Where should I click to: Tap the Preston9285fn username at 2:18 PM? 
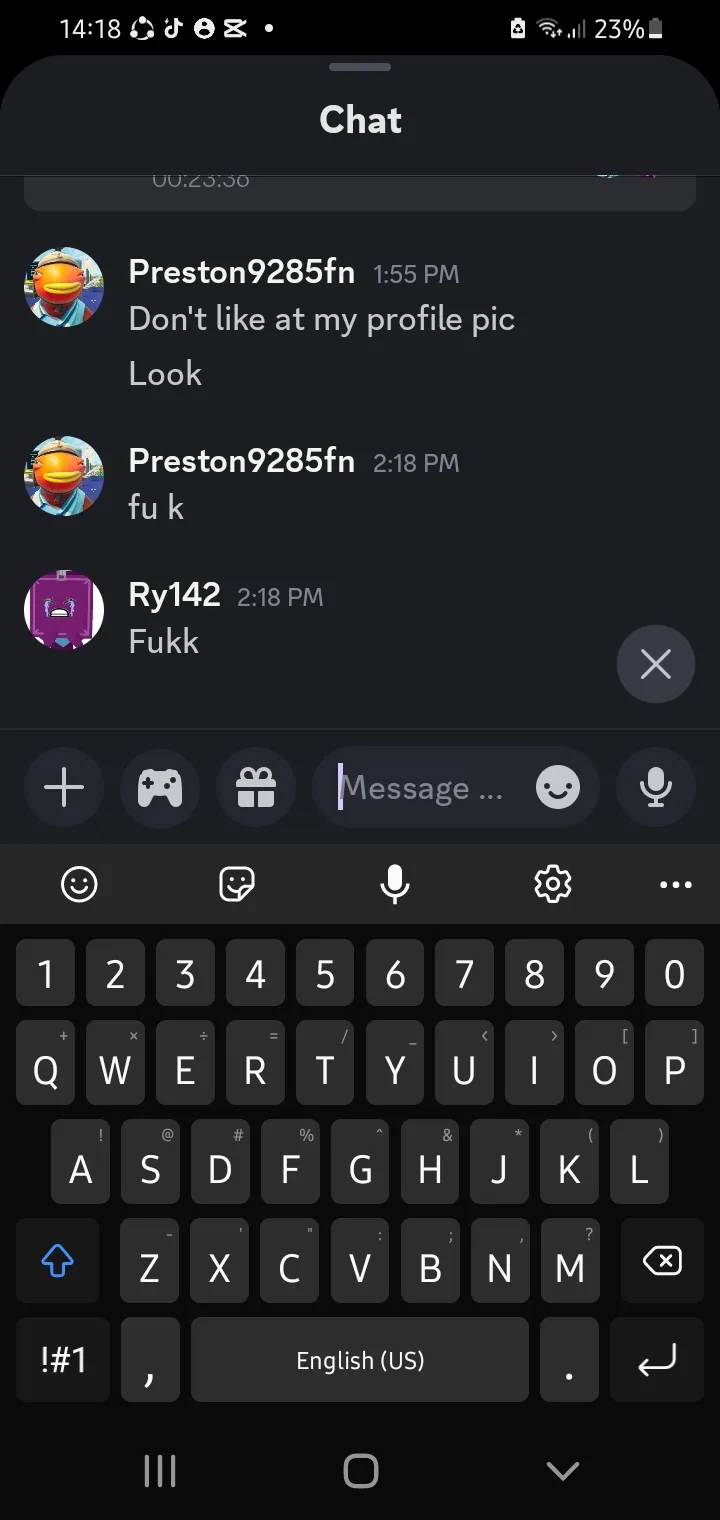point(242,461)
